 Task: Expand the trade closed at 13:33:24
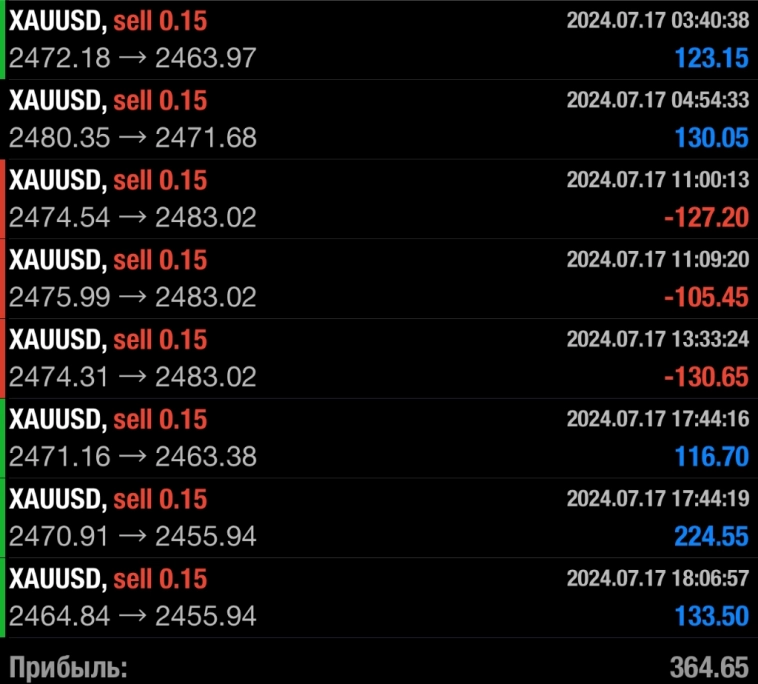click(379, 359)
